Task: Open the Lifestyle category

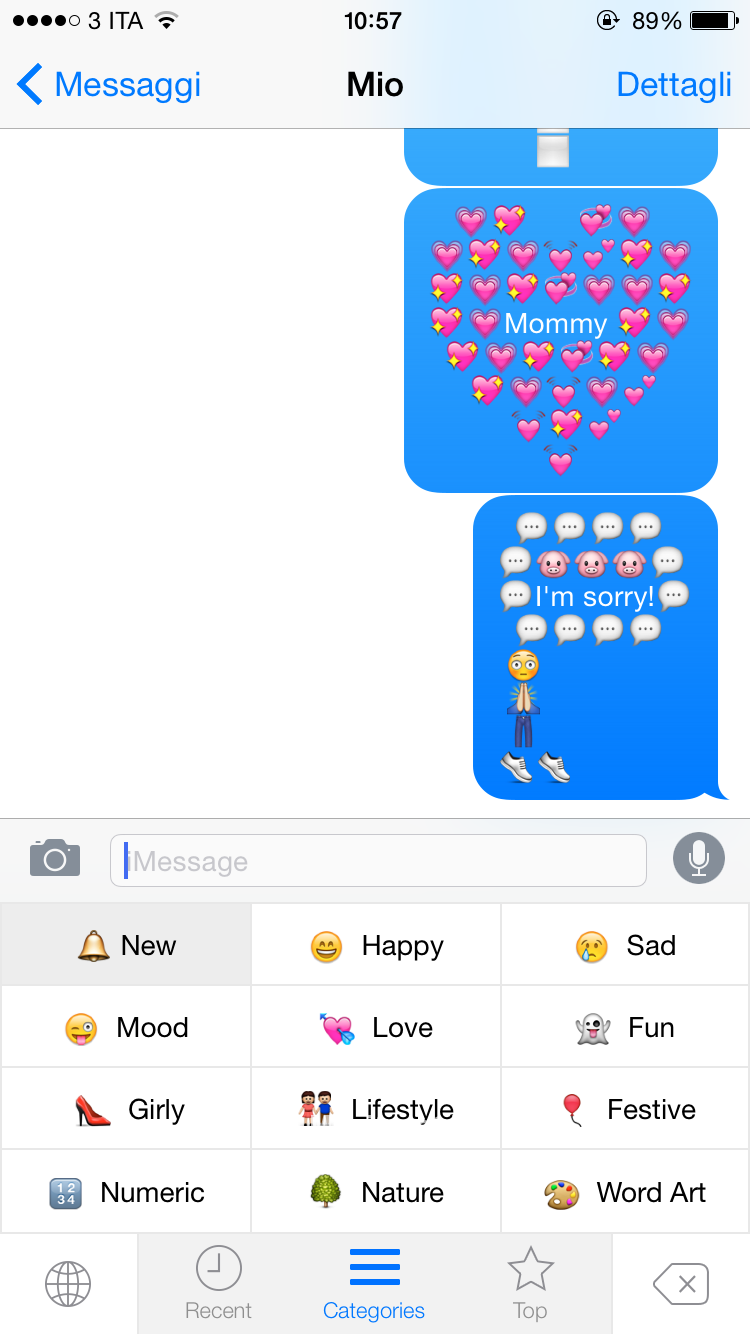Action: (x=376, y=1109)
